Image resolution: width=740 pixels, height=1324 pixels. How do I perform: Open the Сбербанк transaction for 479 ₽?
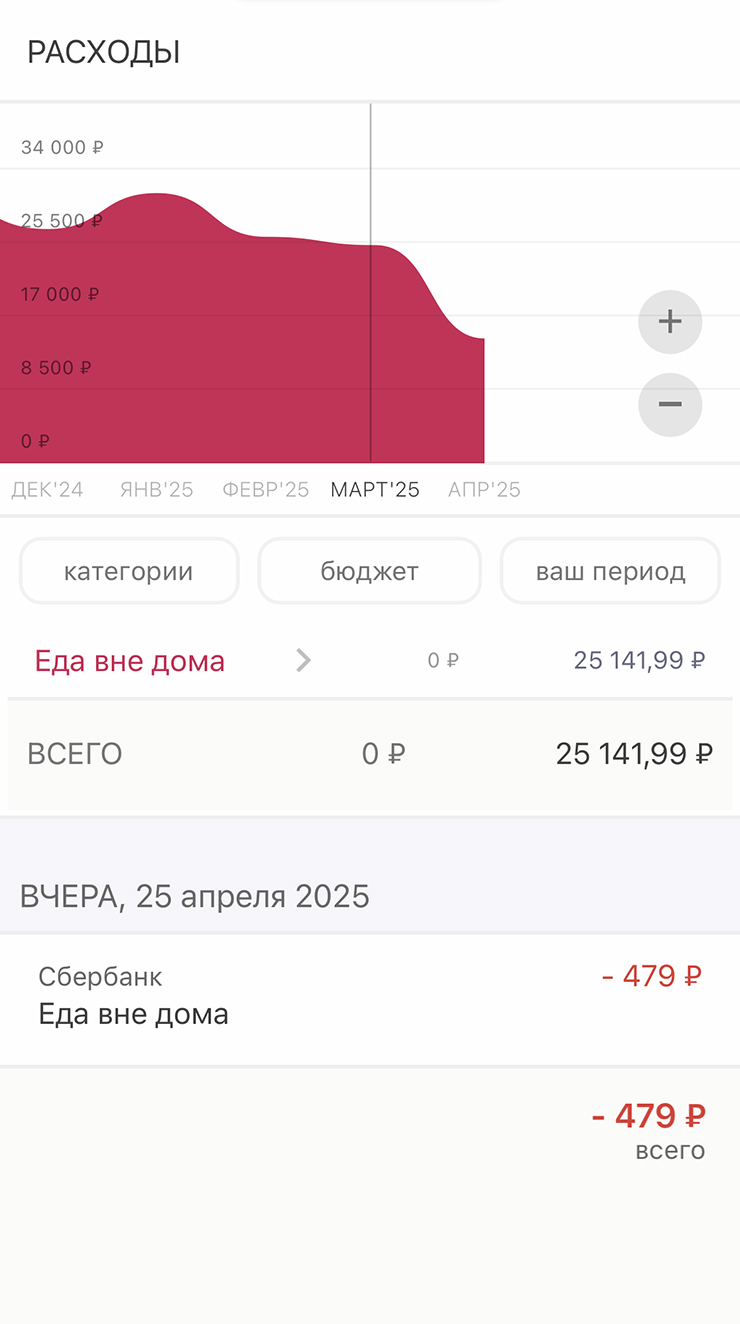click(370, 1000)
